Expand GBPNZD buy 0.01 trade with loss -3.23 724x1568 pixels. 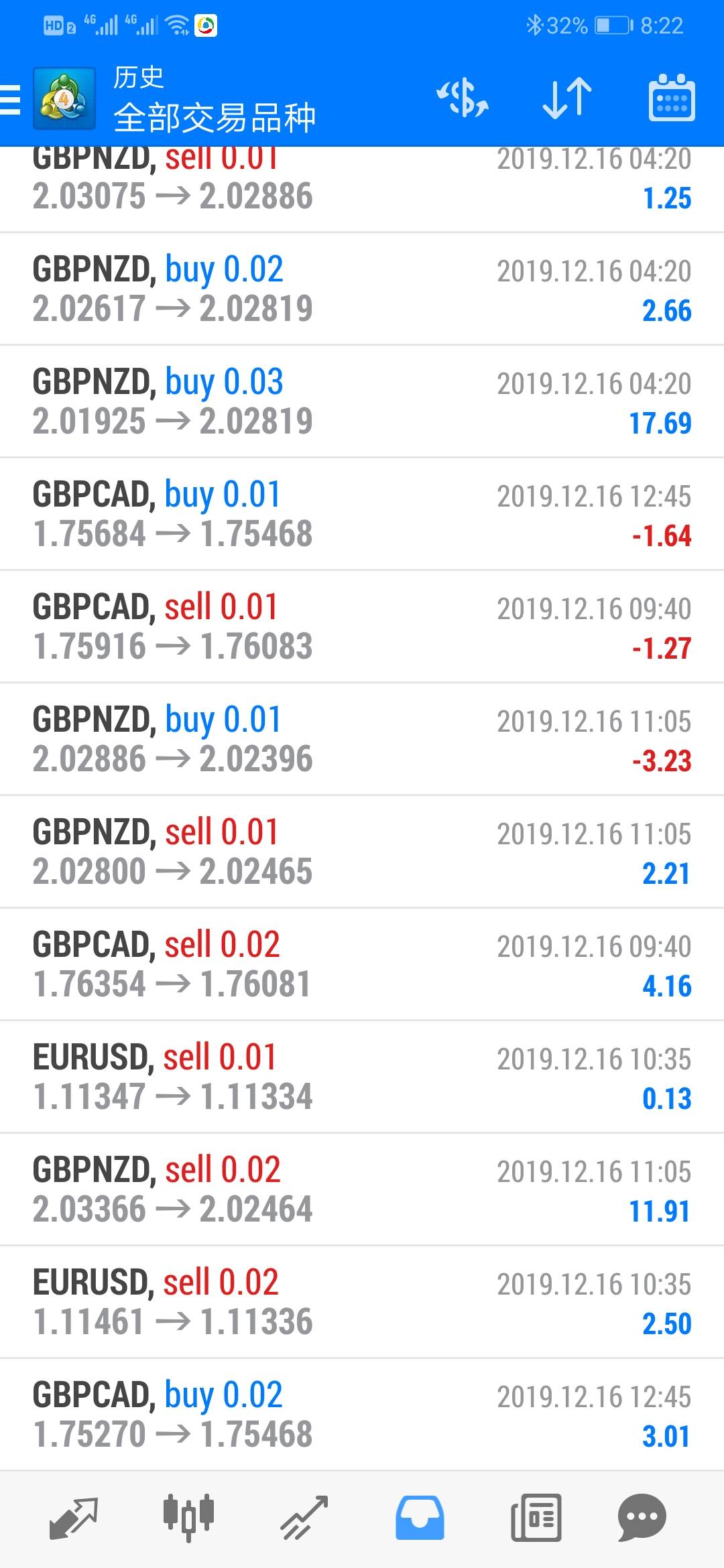point(362,739)
